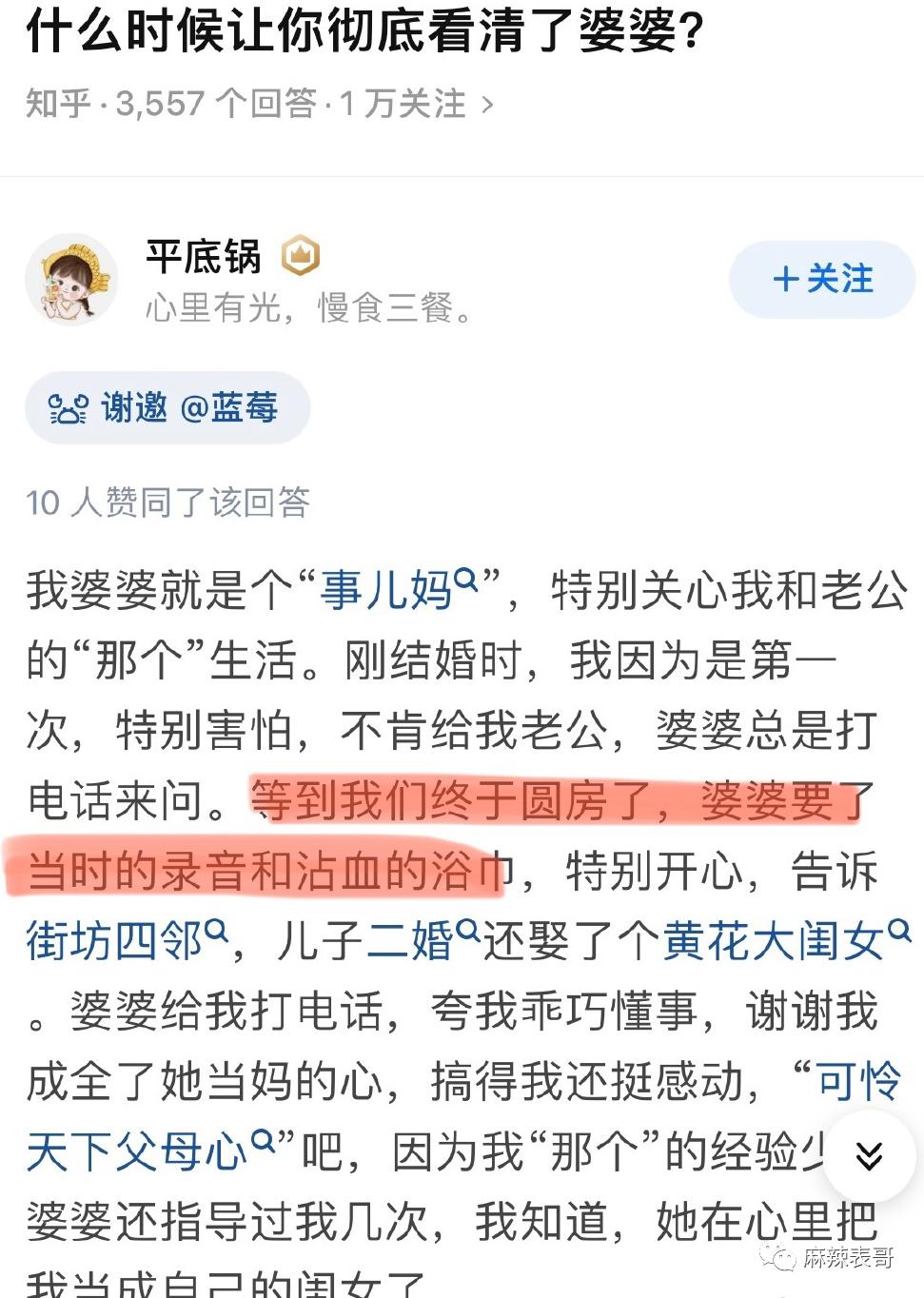Viewport: 924px width, 1298px height.
Task: Open the question's 3,557 answers page
Action: click(x=259, y=104)
